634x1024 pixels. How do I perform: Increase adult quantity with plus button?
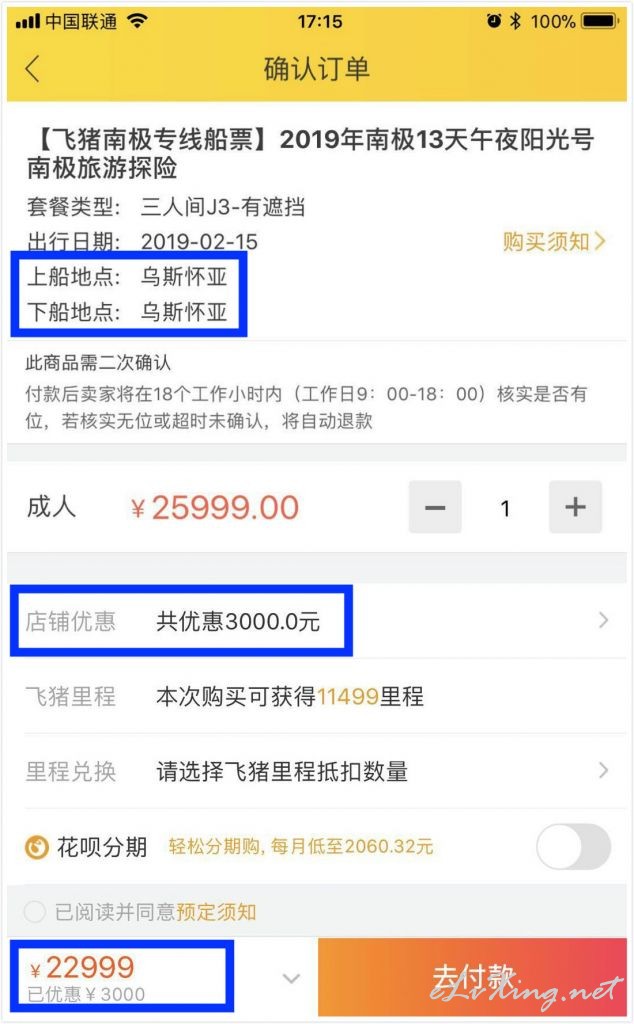click(575, 507)
